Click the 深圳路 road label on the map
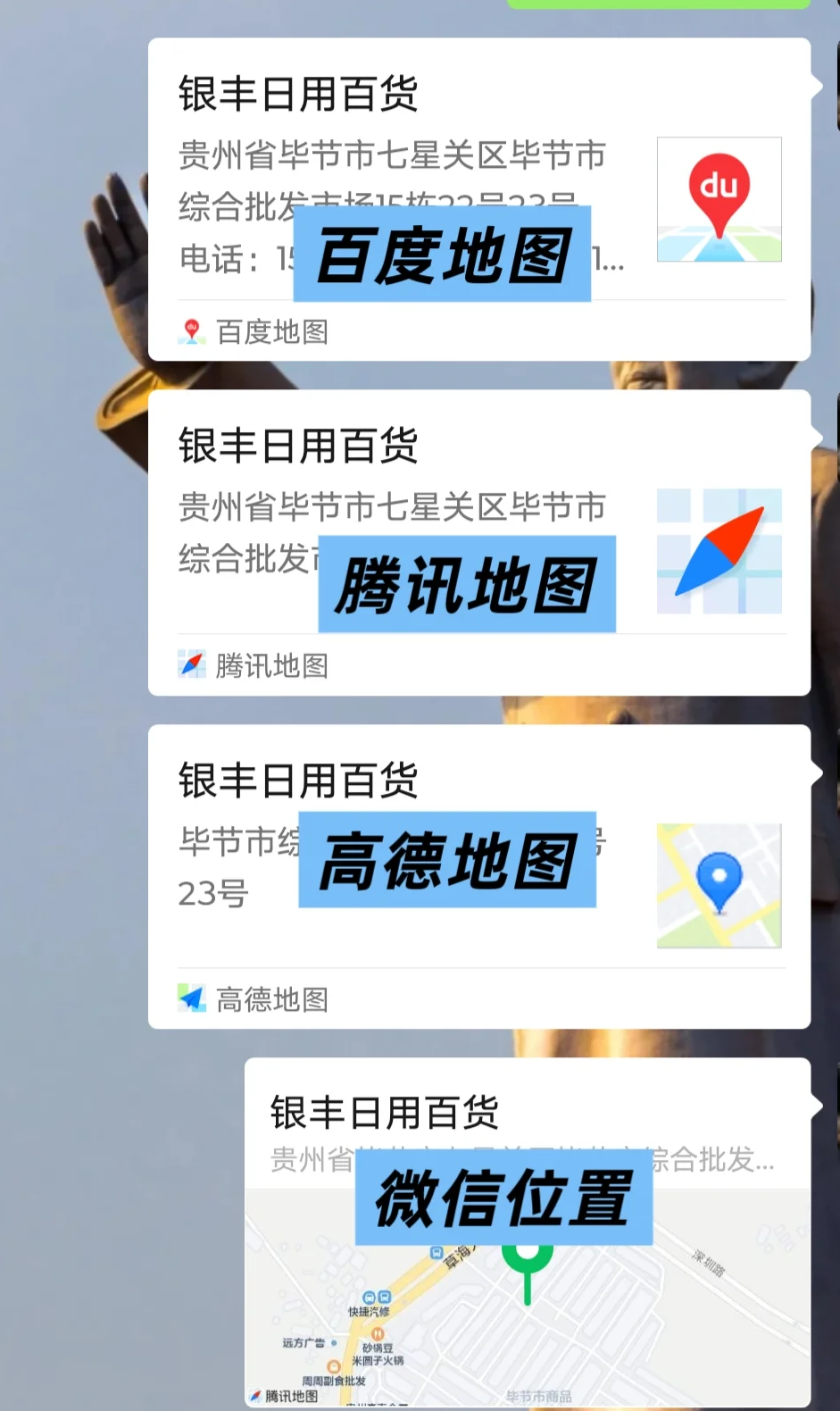Viewport: 840px width, 1411px height. (708, 1261)
